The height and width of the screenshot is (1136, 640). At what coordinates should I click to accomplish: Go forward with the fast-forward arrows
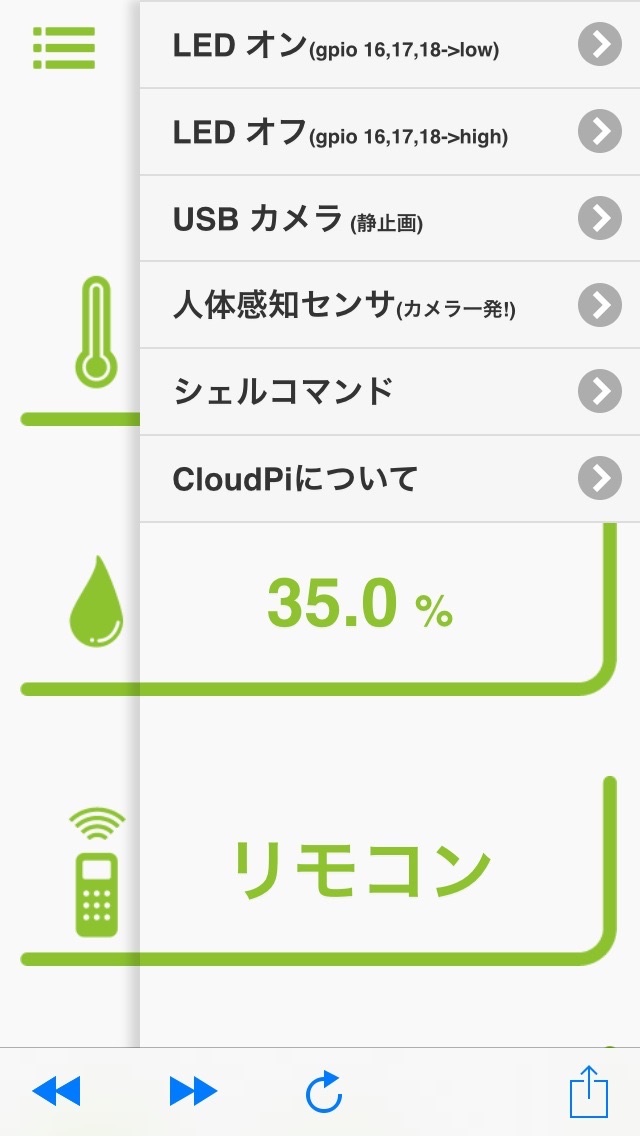point(193,1091)
